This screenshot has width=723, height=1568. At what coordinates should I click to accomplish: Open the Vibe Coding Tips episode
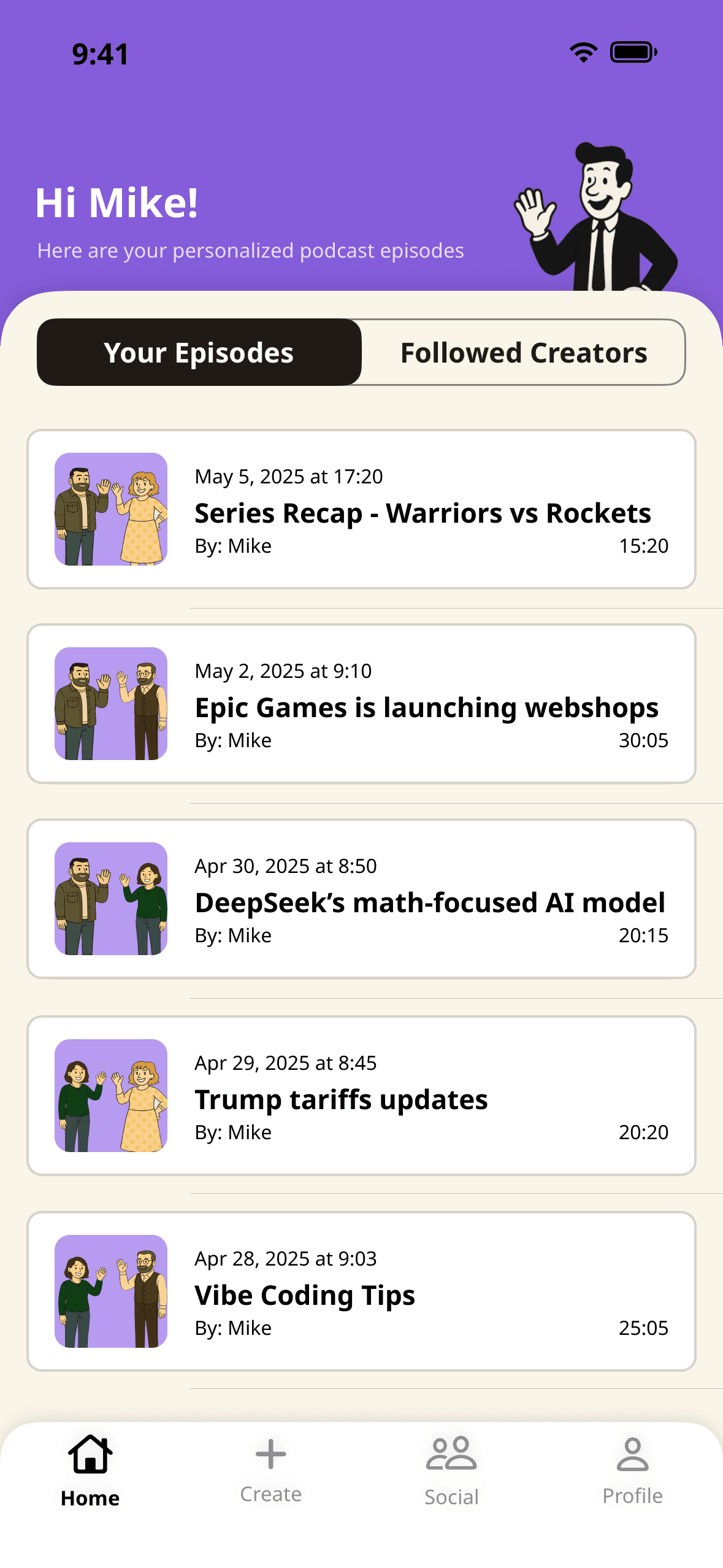coord(361,1291)
